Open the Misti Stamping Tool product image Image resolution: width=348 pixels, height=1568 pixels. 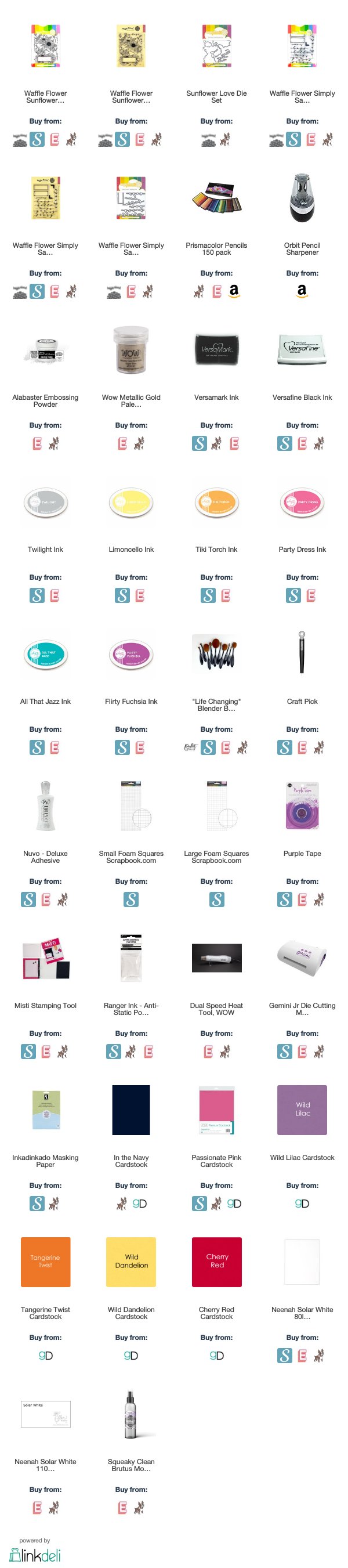[x=46, y=959]
